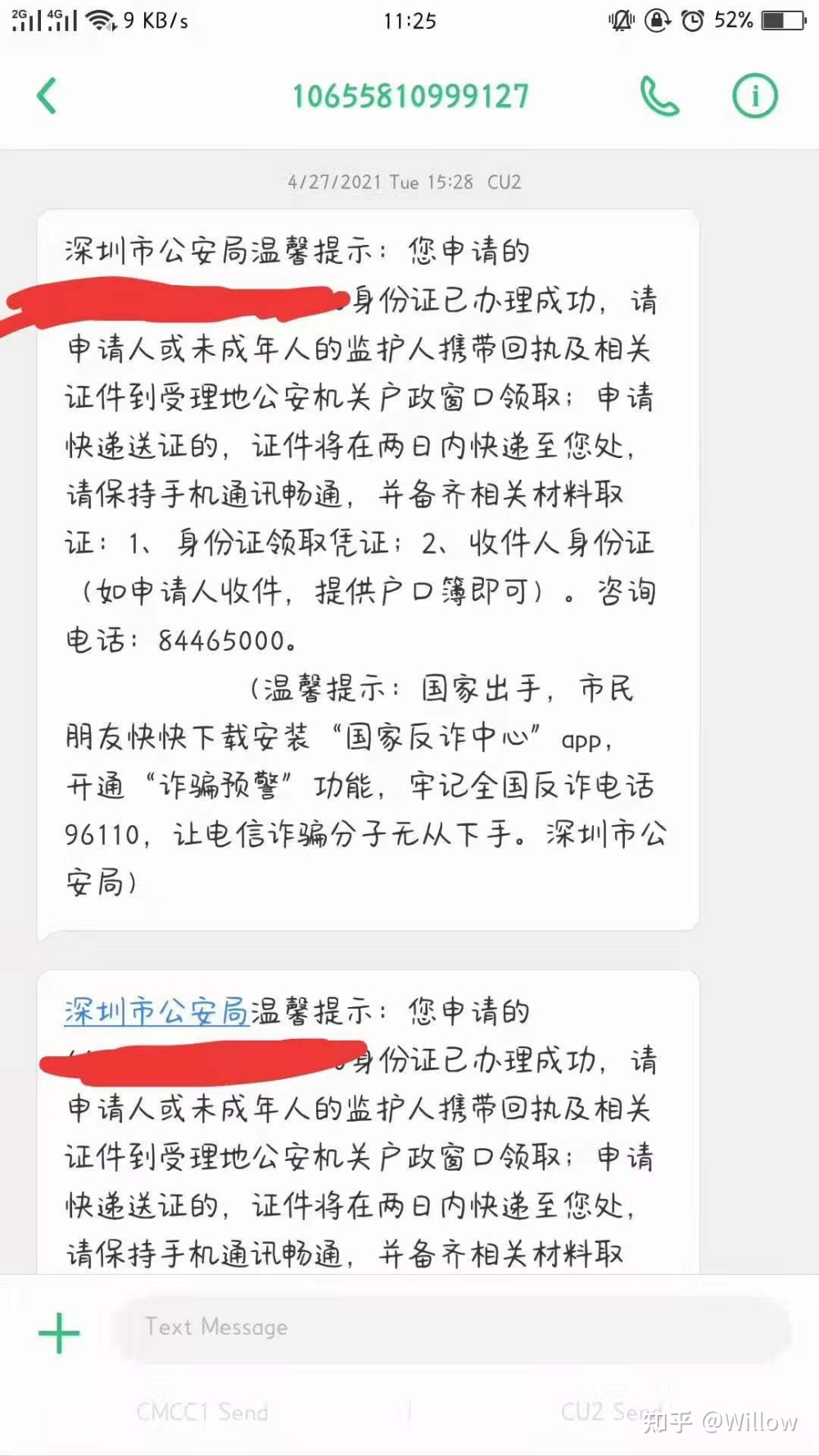
Task: Tap the Text Message input field
Action: (x=450, y=1327)
